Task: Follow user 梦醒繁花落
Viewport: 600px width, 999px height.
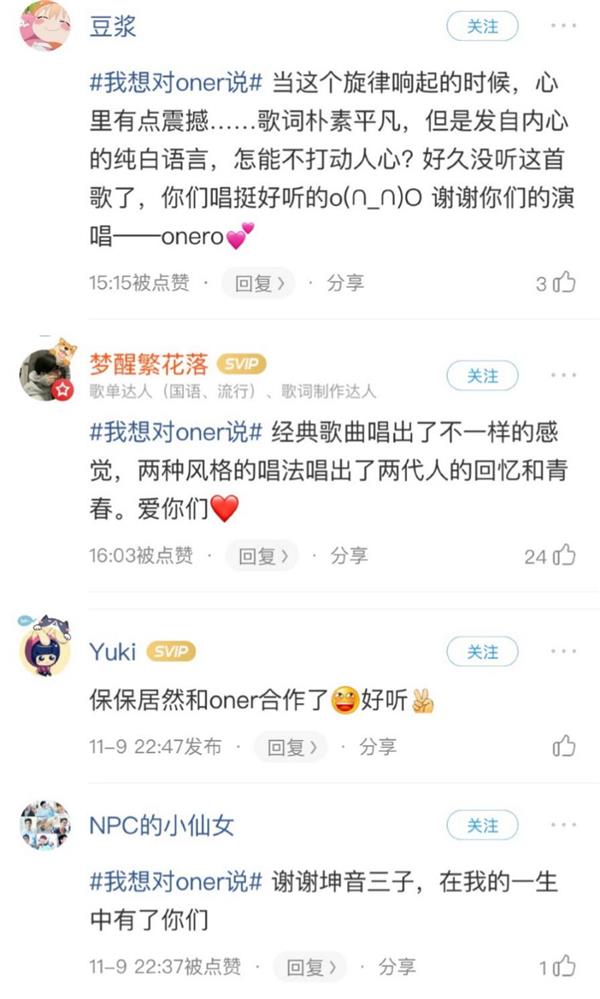Action: click(482, 376)
